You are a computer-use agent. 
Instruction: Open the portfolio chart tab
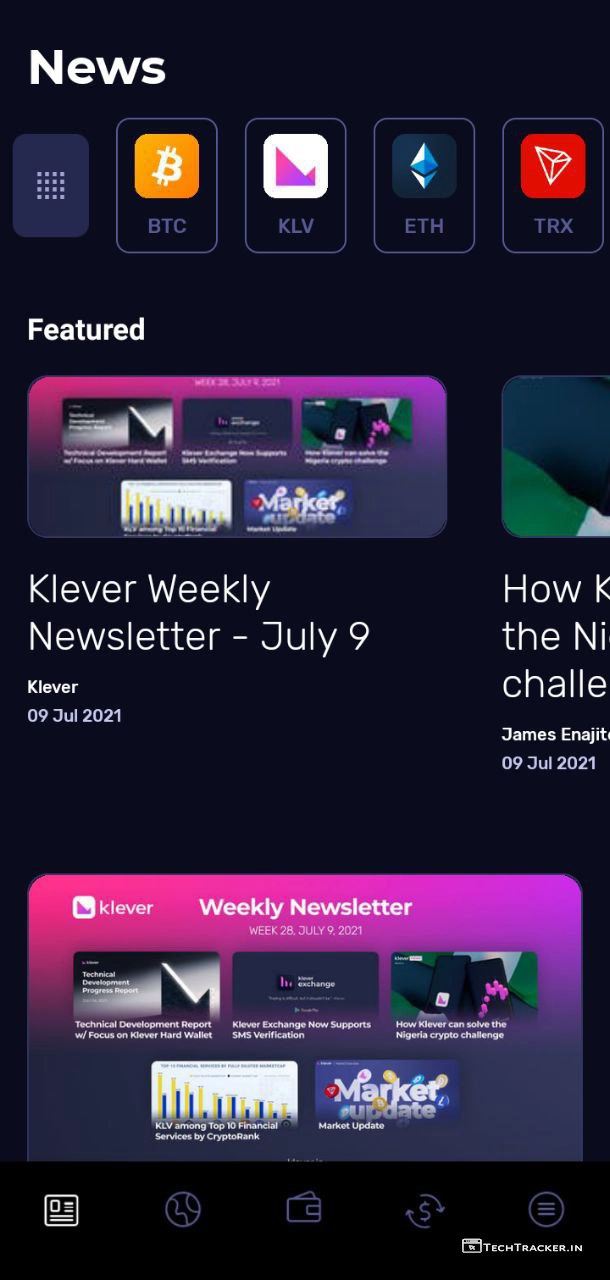(x=183, y=1210)
